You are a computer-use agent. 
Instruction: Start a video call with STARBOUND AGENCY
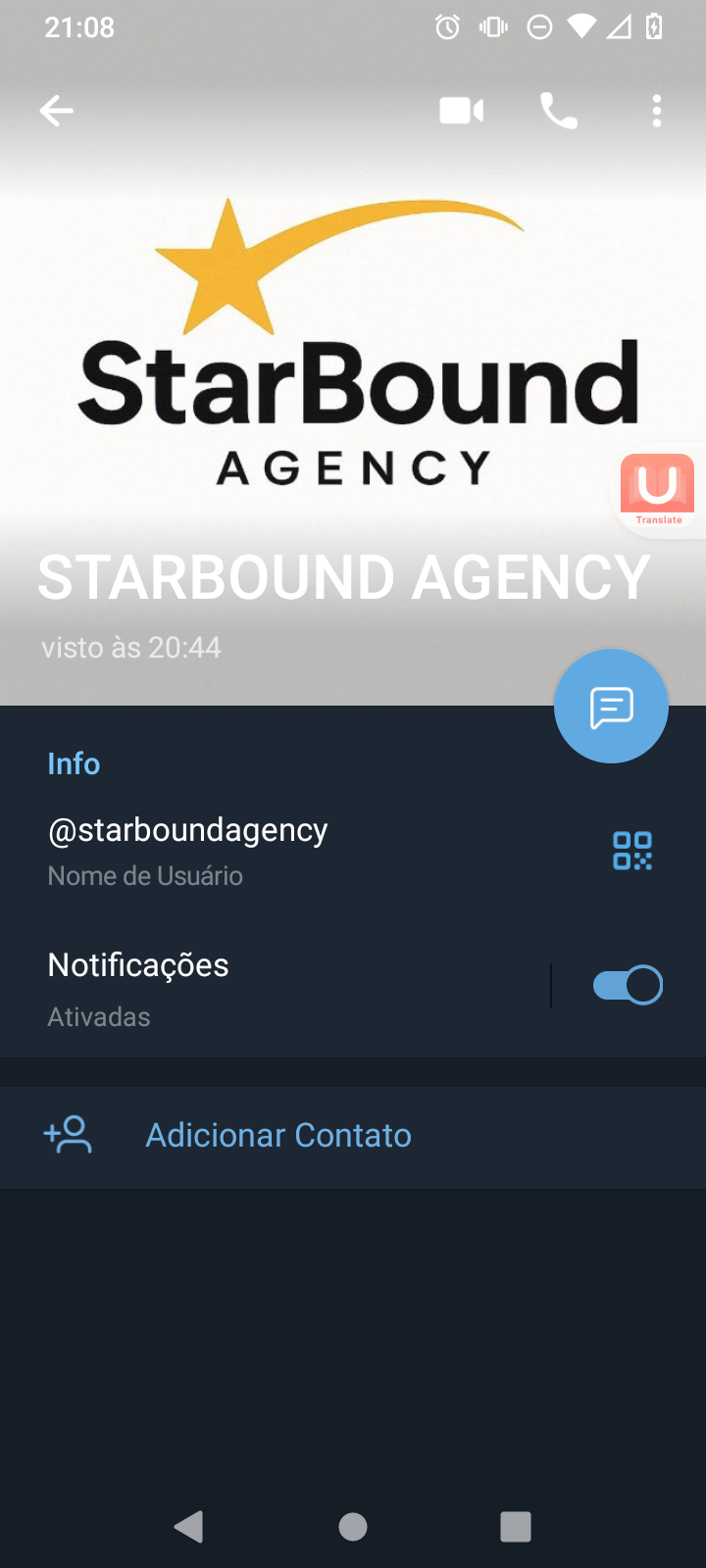[462, 111]
